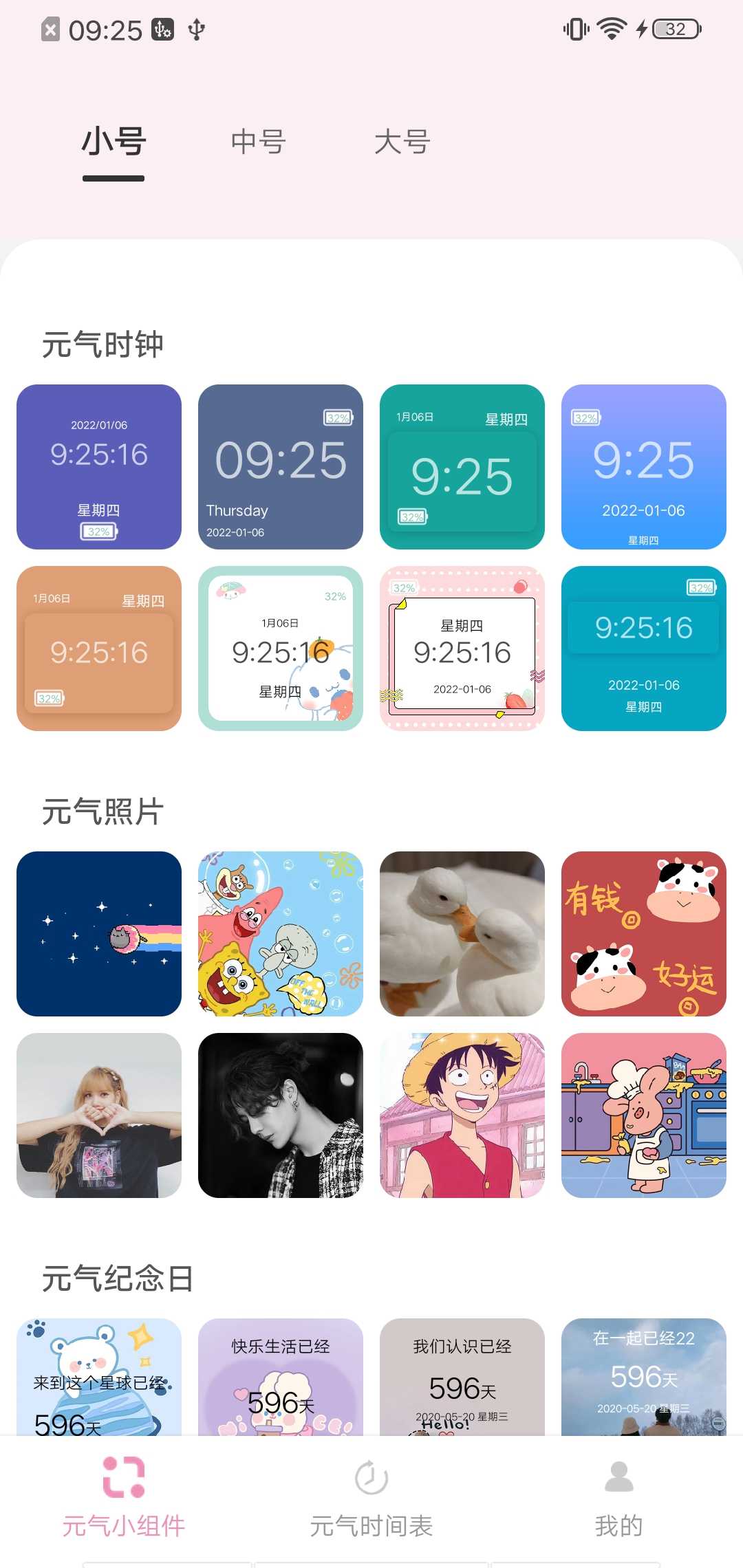The height and width of the screenshot is (1568, 743).
Task: Tap the battery indicator showing 32
Action: coord(677,29)
